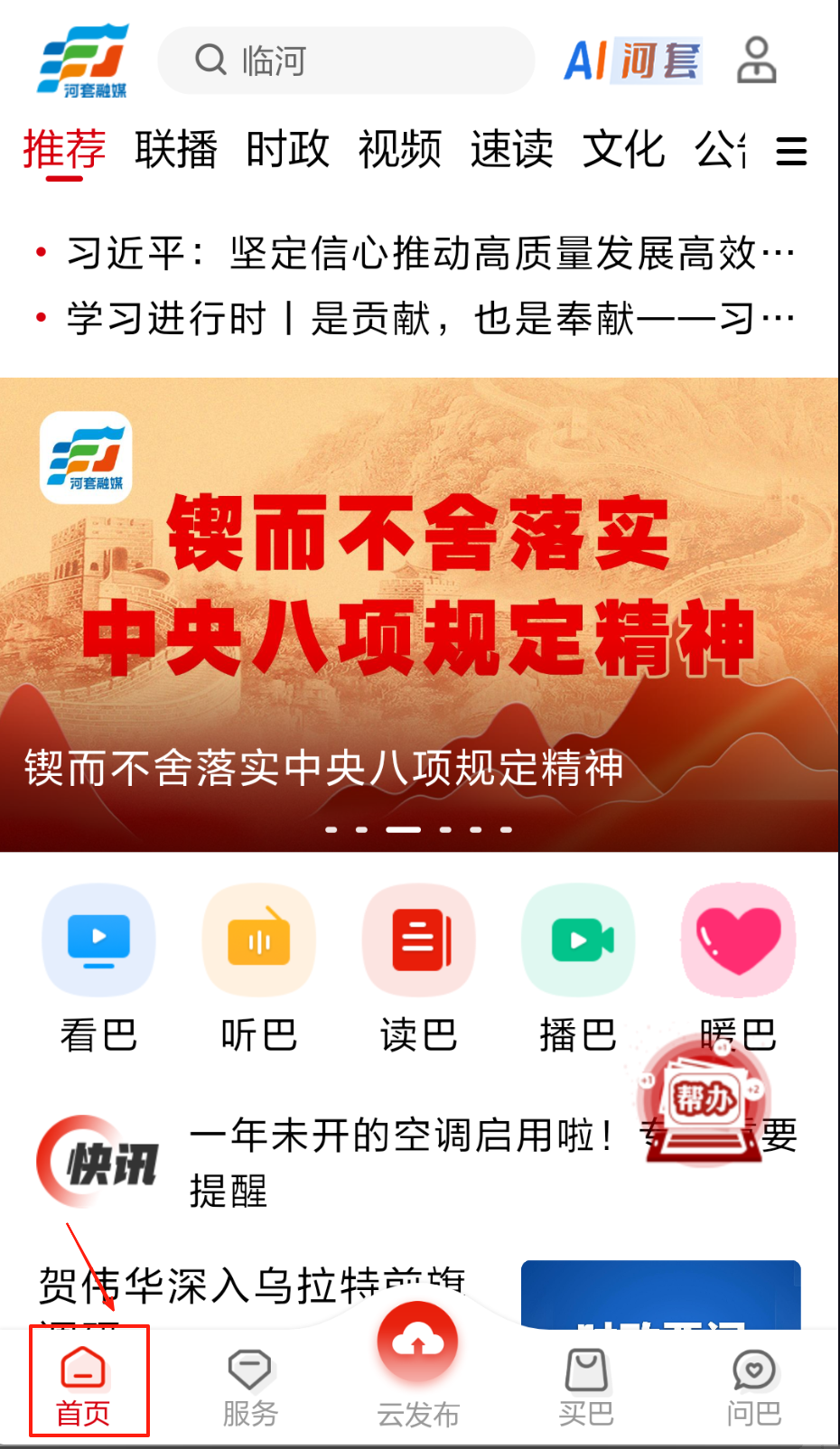840x1449 pixels.
Task: Go to the 速读 tab
Action: (x=511, y=149)
